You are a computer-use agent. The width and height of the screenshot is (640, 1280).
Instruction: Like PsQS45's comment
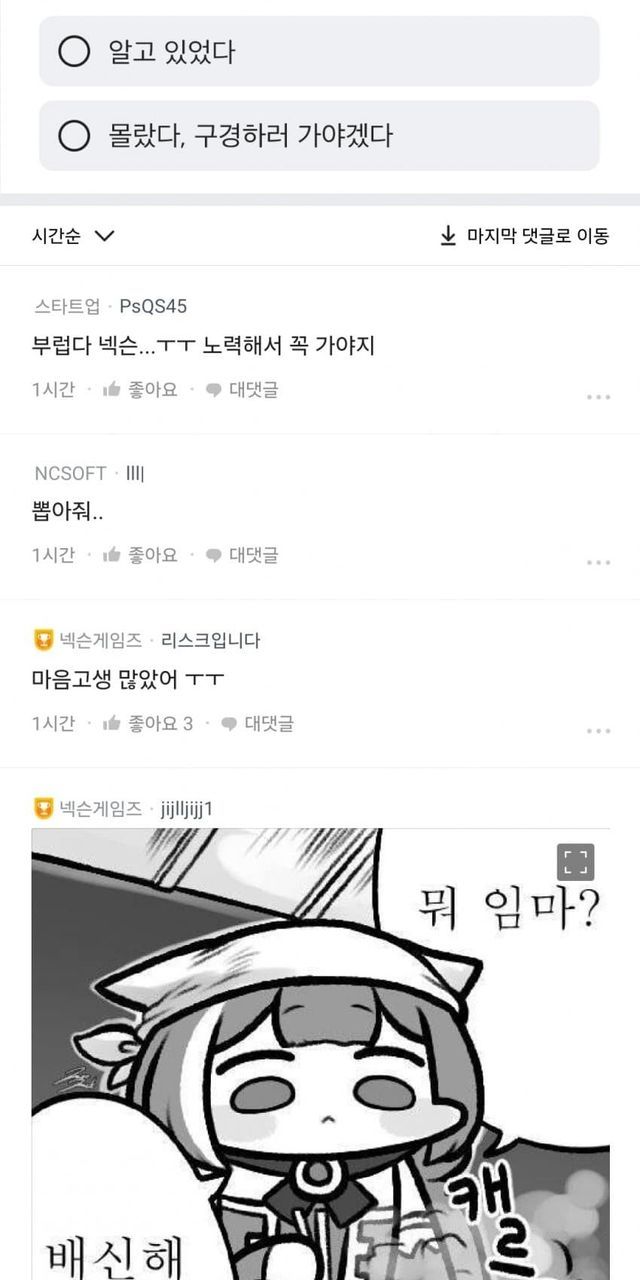click(x=141, y=390)
